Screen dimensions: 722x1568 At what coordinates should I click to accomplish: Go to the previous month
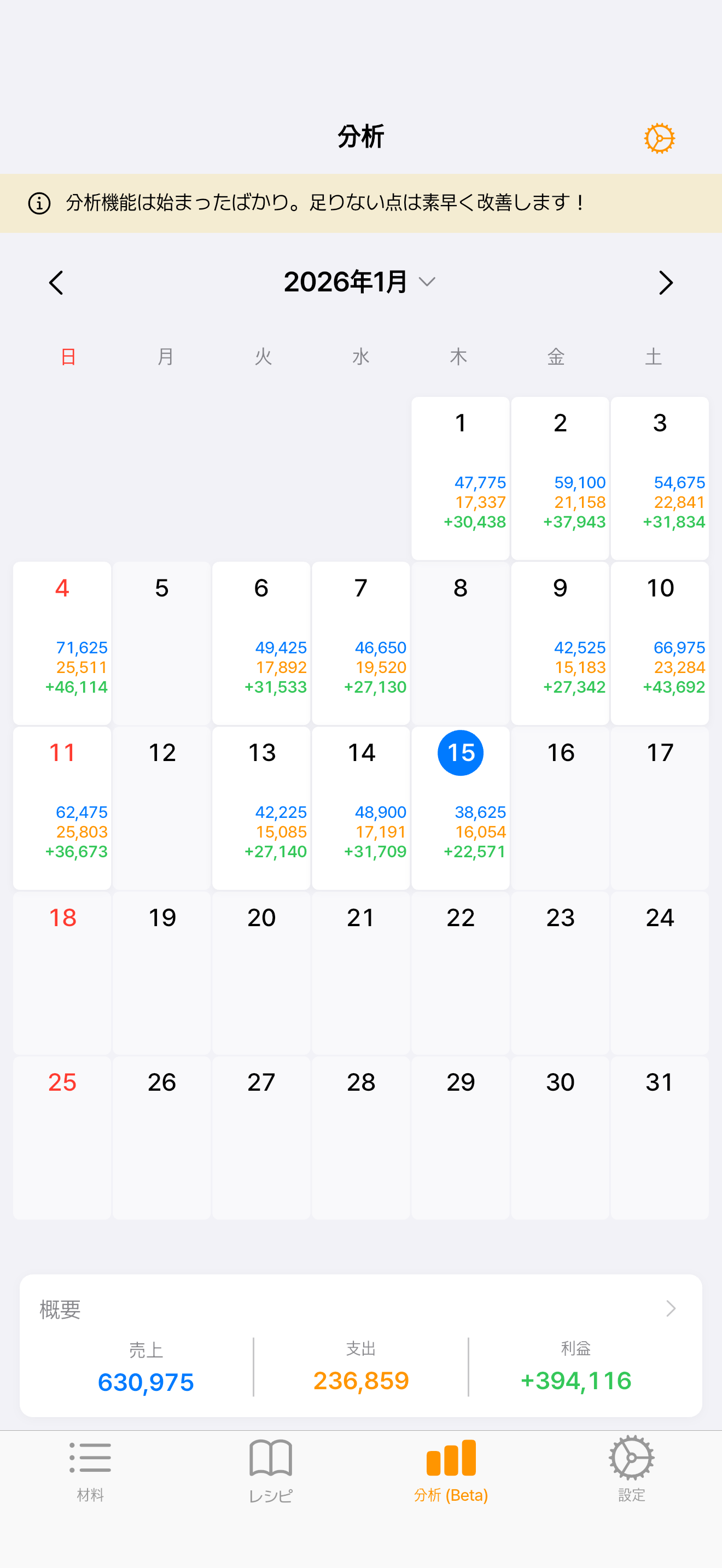pyautogui.click(x=56, y=283)
